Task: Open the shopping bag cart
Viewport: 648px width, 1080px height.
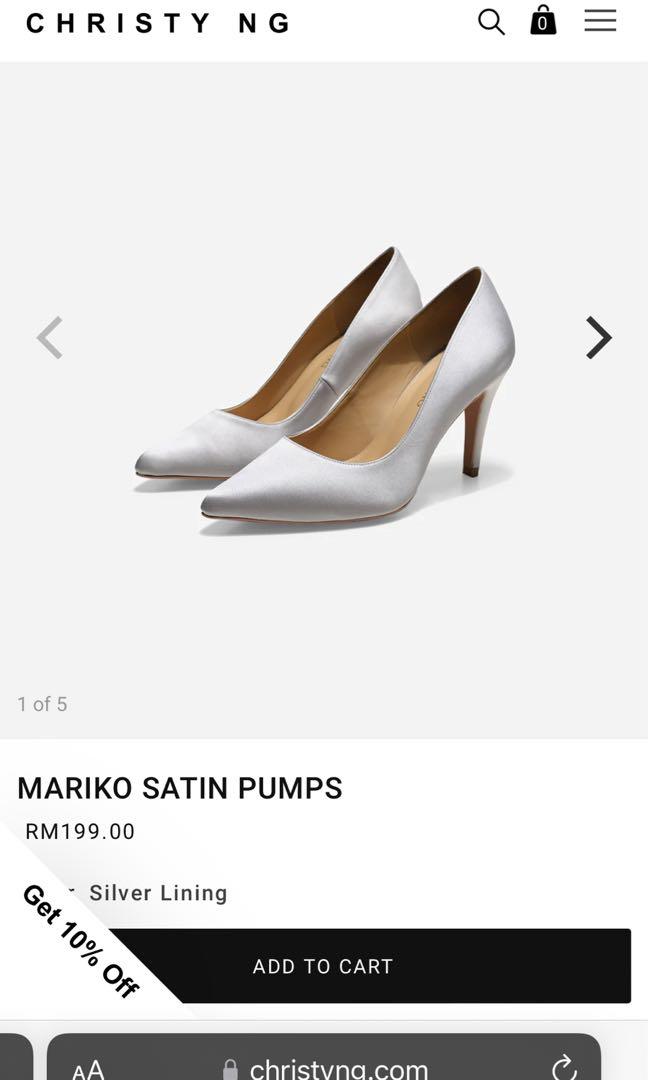Action: coord(543,20)
